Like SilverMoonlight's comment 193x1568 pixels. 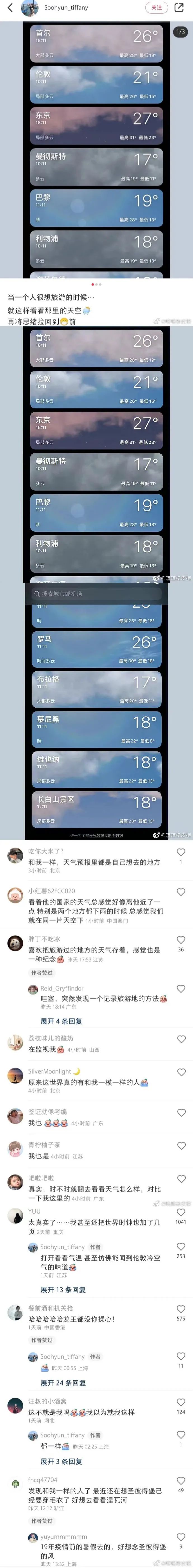click(x=181, y=1072)
